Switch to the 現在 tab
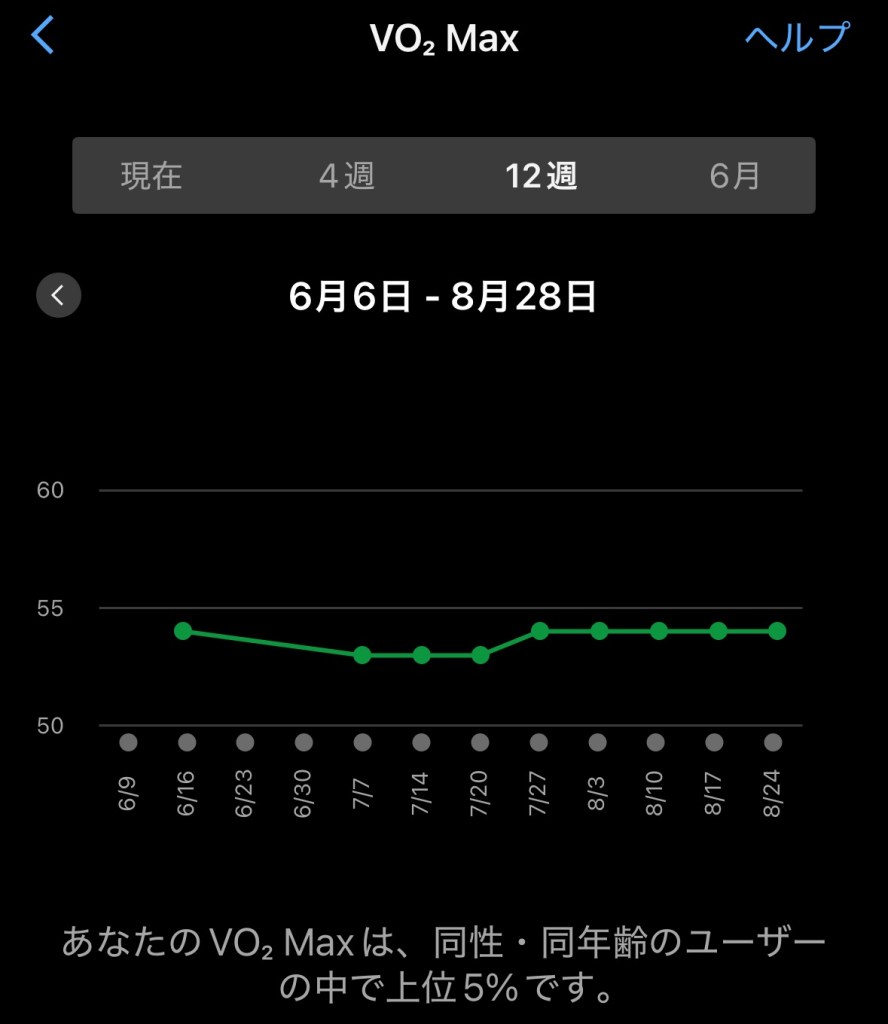The width and height of the screenshot is (888, 1024). (152, 176)
